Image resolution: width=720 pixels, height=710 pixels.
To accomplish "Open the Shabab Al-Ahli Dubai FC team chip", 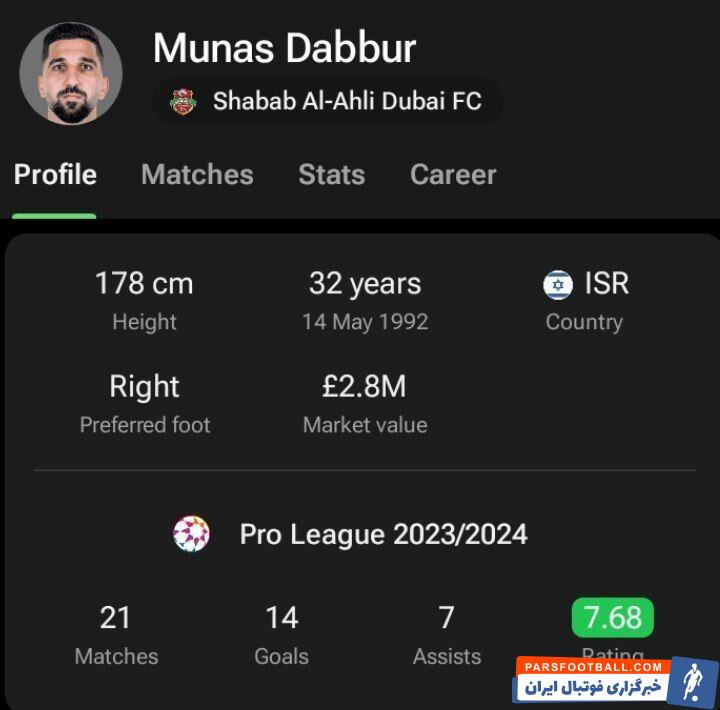I will pyautogui.click(x=327, y=101).
